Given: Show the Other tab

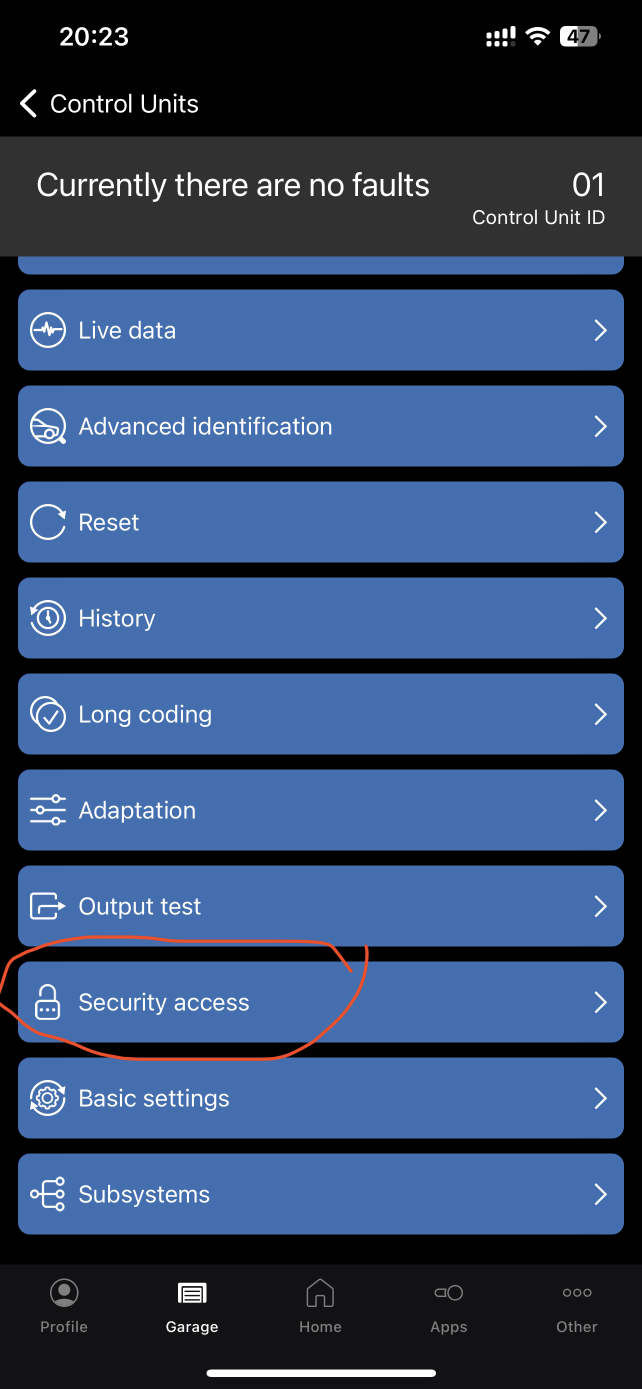Looking at the screenshot, I should click(x=577, y=1307).
